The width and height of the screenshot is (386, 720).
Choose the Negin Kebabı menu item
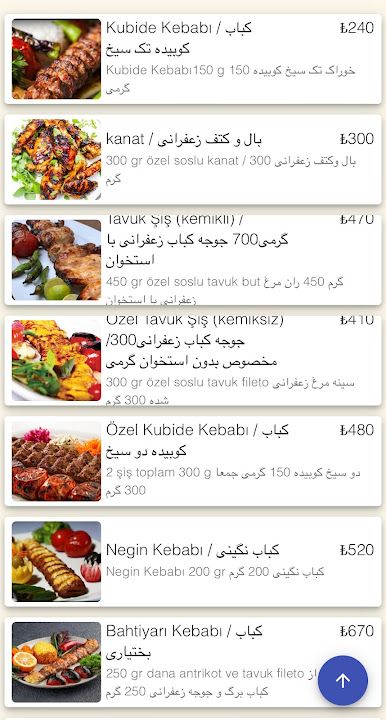pos(193,562)
